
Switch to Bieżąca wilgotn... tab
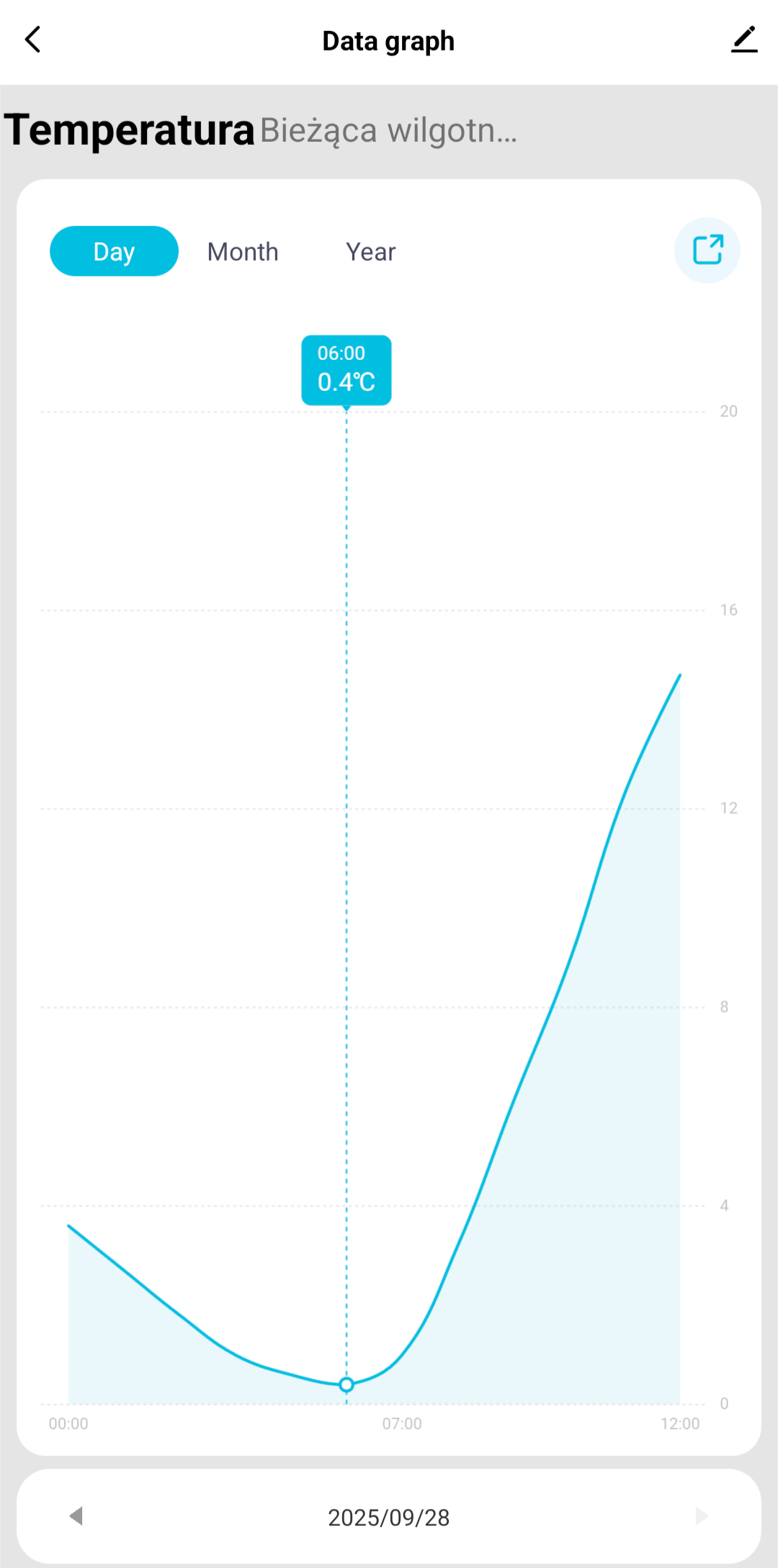(388, 131)
